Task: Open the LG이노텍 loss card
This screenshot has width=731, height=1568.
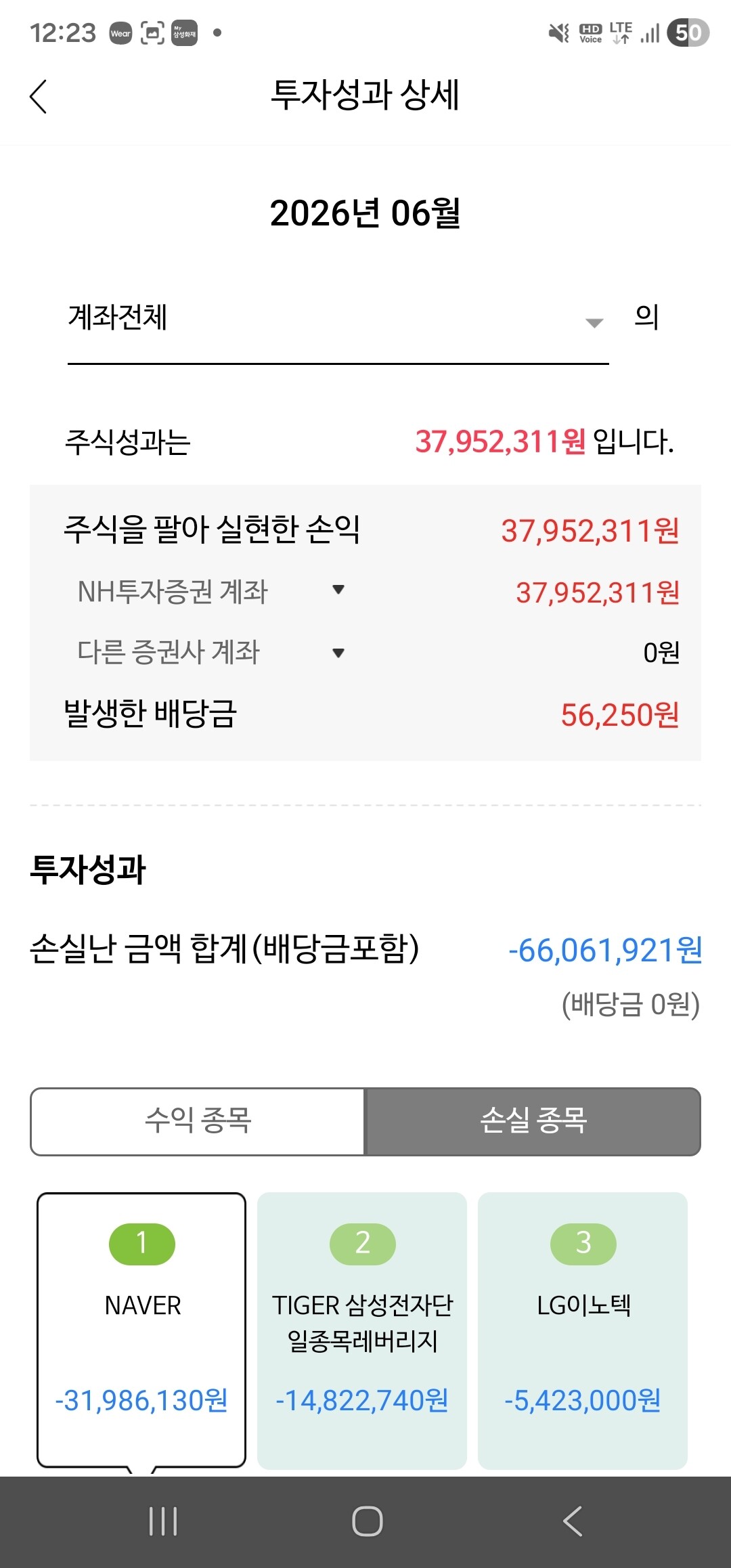Action: 583,1330
